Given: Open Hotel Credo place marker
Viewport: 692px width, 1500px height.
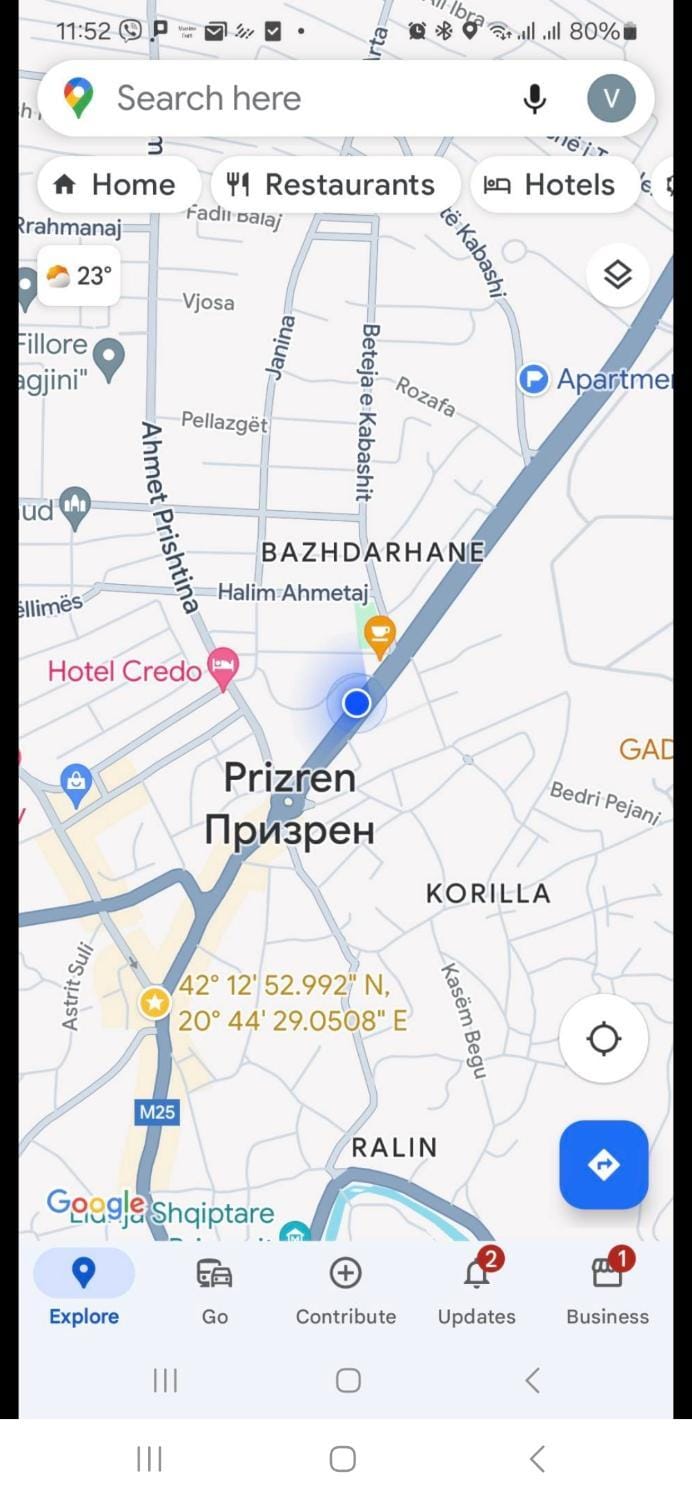Looking at the screenshot, I should coord(223,666).
